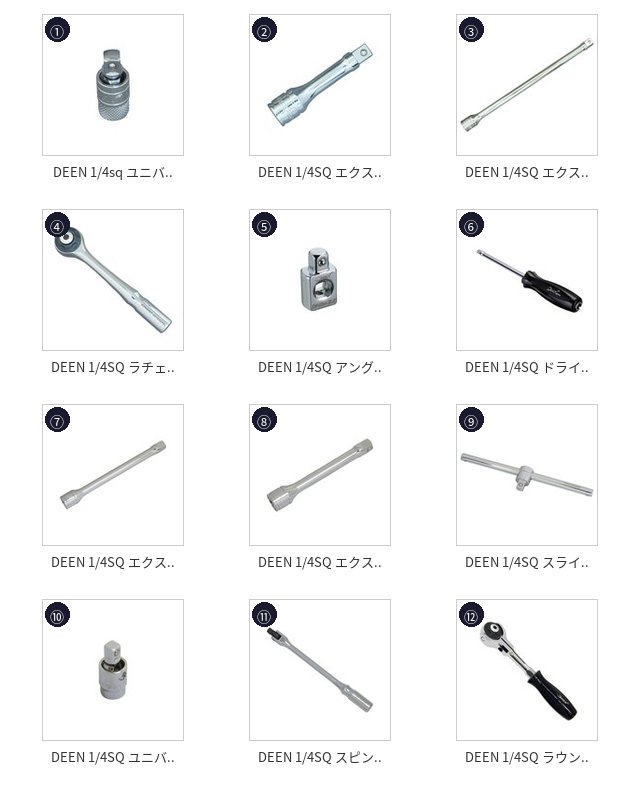View product 2, the short DEEN 1/4SQ エクス..
641x800 pixels.
pos(320,85)
